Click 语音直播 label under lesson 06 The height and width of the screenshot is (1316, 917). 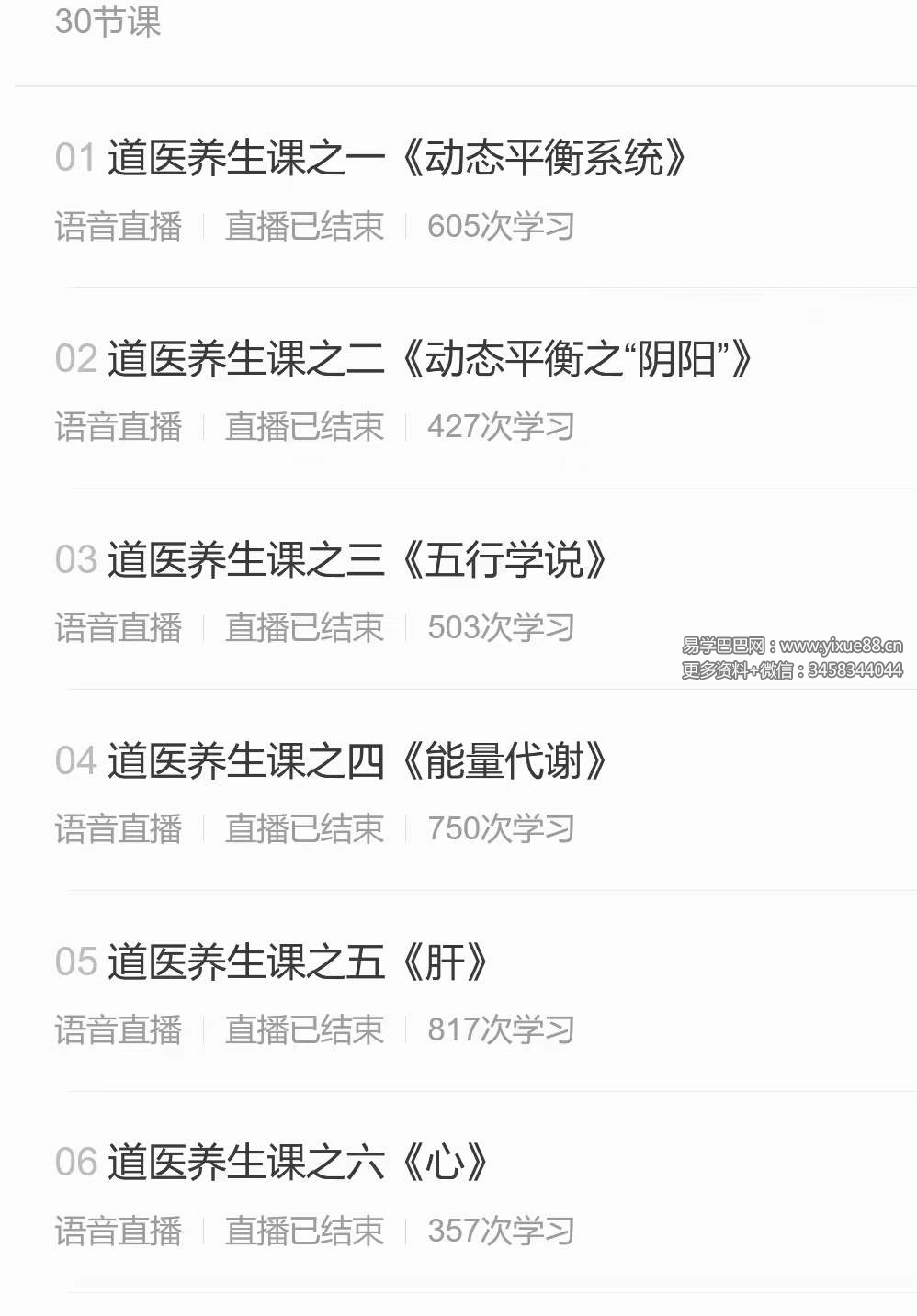coord(119,1231)
